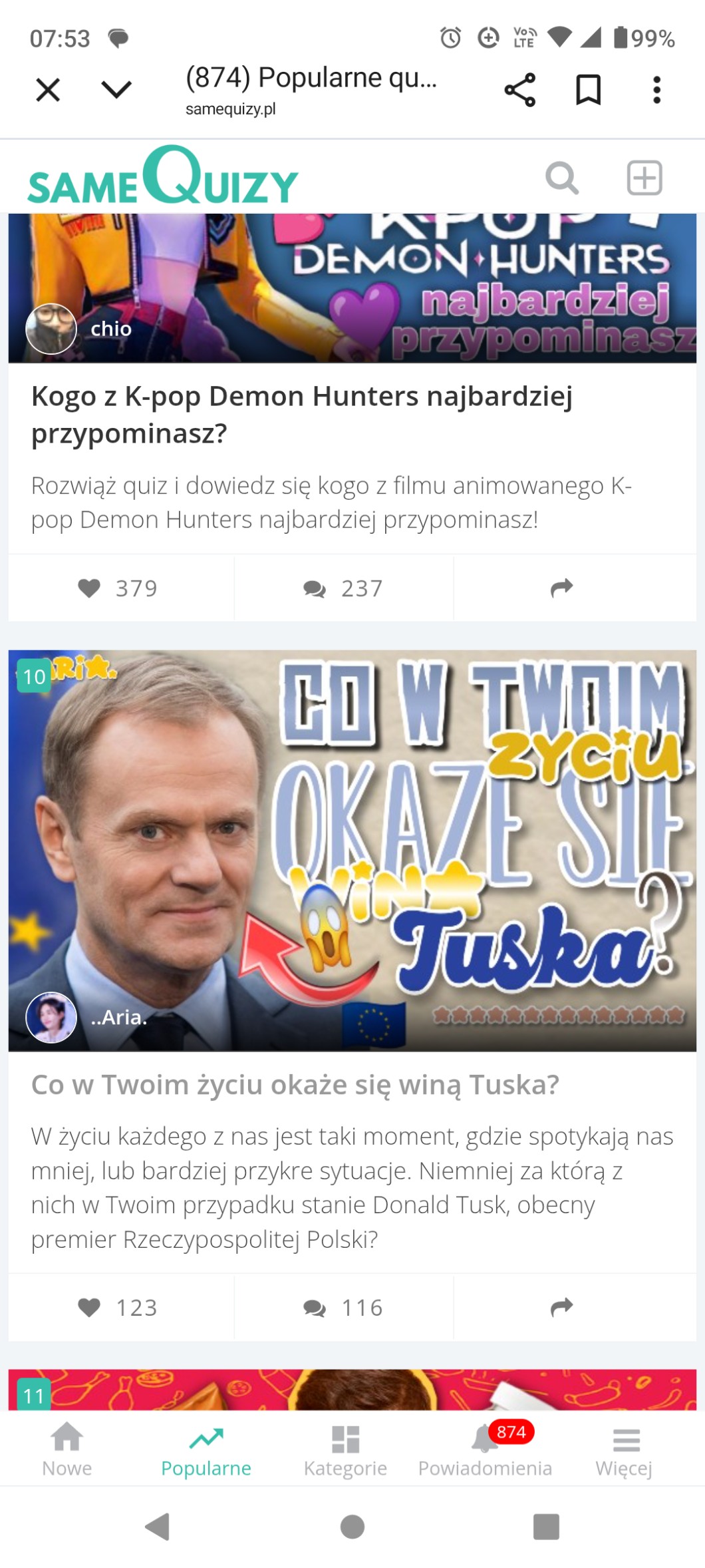View 237 comments on K-pop quiz
The height and width of the screenshot is (1568, 705).
[343, 588]
